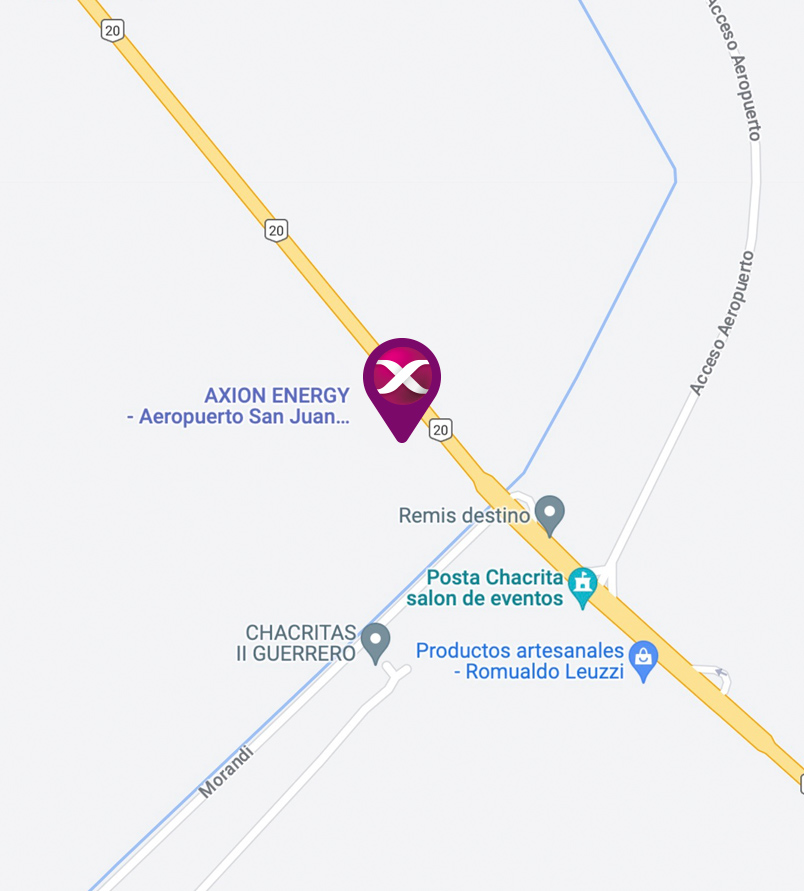Open the AXION ENERGY station pin
The image size is (804, 891).
[x=401, y=380]
